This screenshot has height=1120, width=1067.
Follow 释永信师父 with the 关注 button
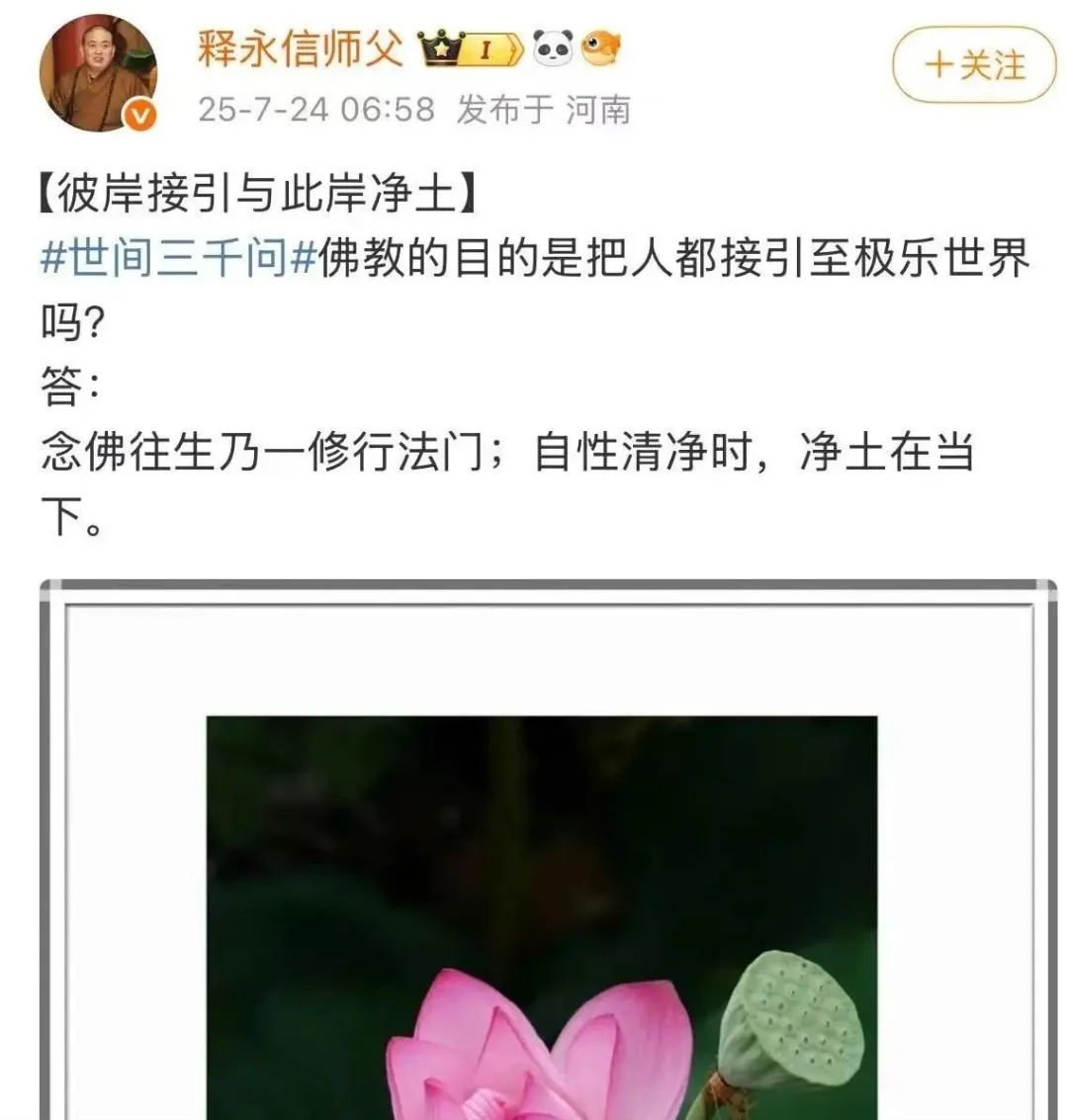pos(974,66)
